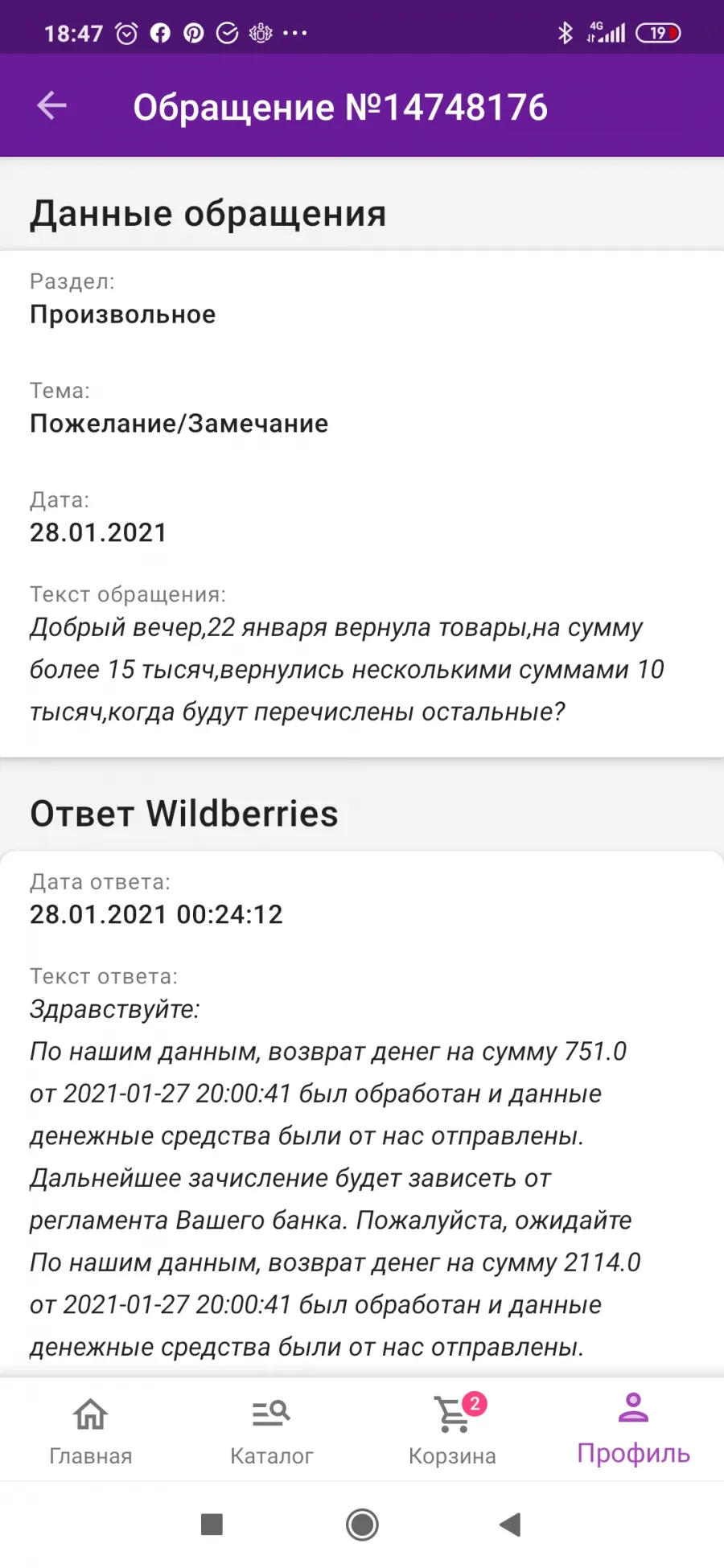Tap the system back triangle button

(x=511, y=1525)
